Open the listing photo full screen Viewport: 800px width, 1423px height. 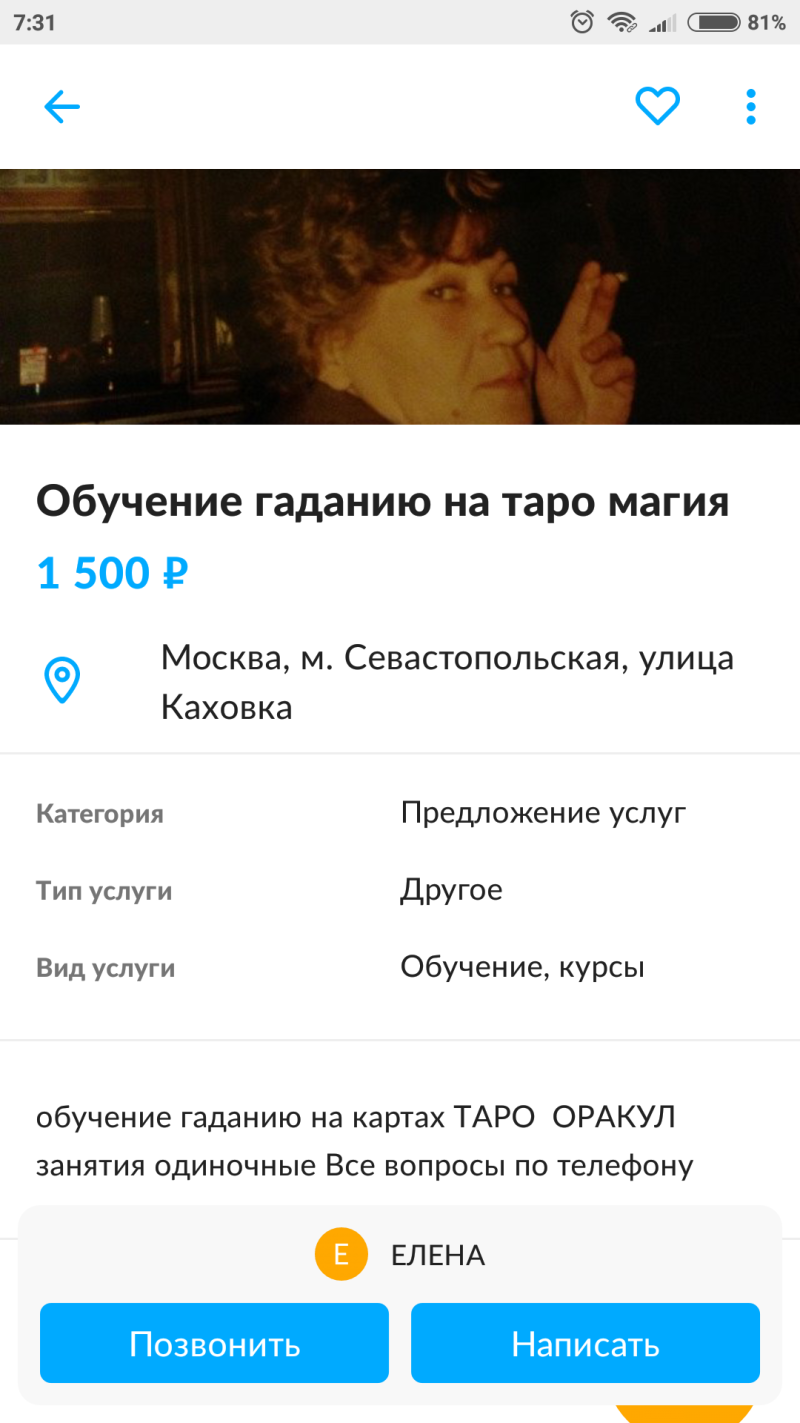coord(400,297)
